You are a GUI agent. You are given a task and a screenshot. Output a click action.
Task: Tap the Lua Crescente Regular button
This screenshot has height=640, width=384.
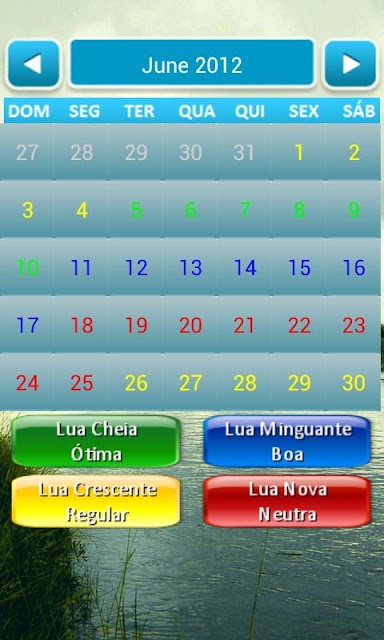96,501
